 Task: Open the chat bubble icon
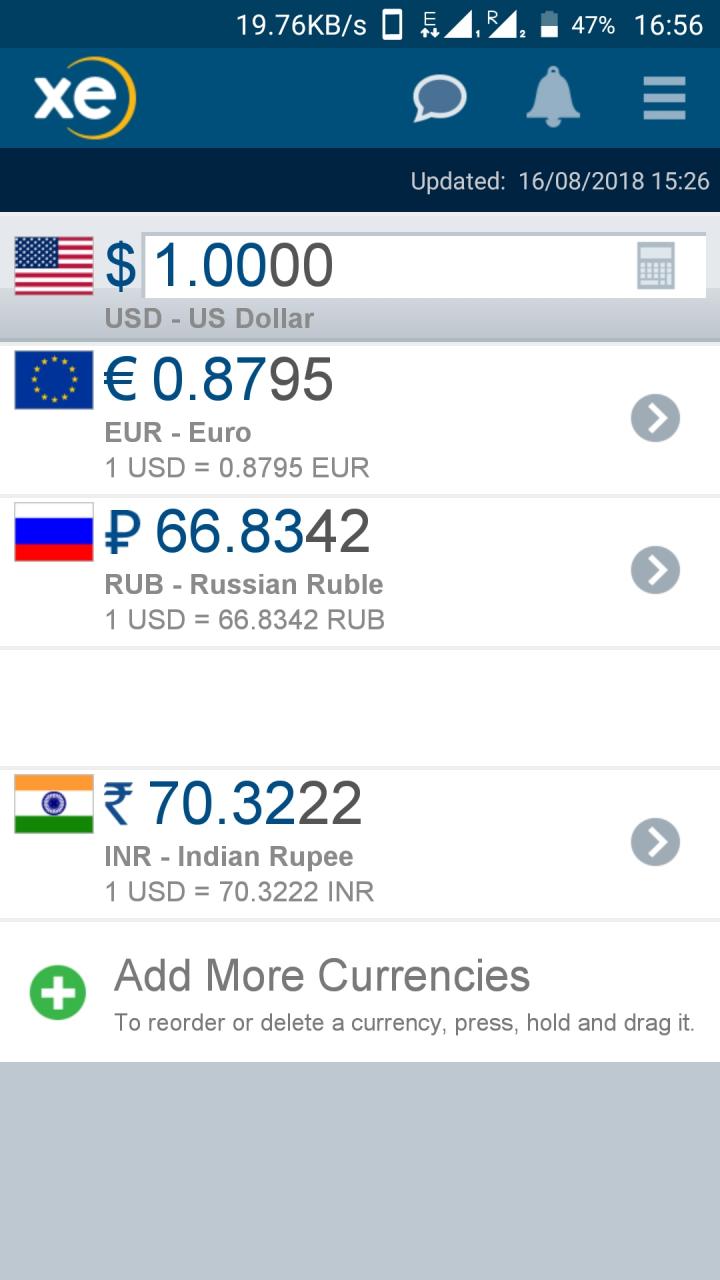(x=440, y=98)
